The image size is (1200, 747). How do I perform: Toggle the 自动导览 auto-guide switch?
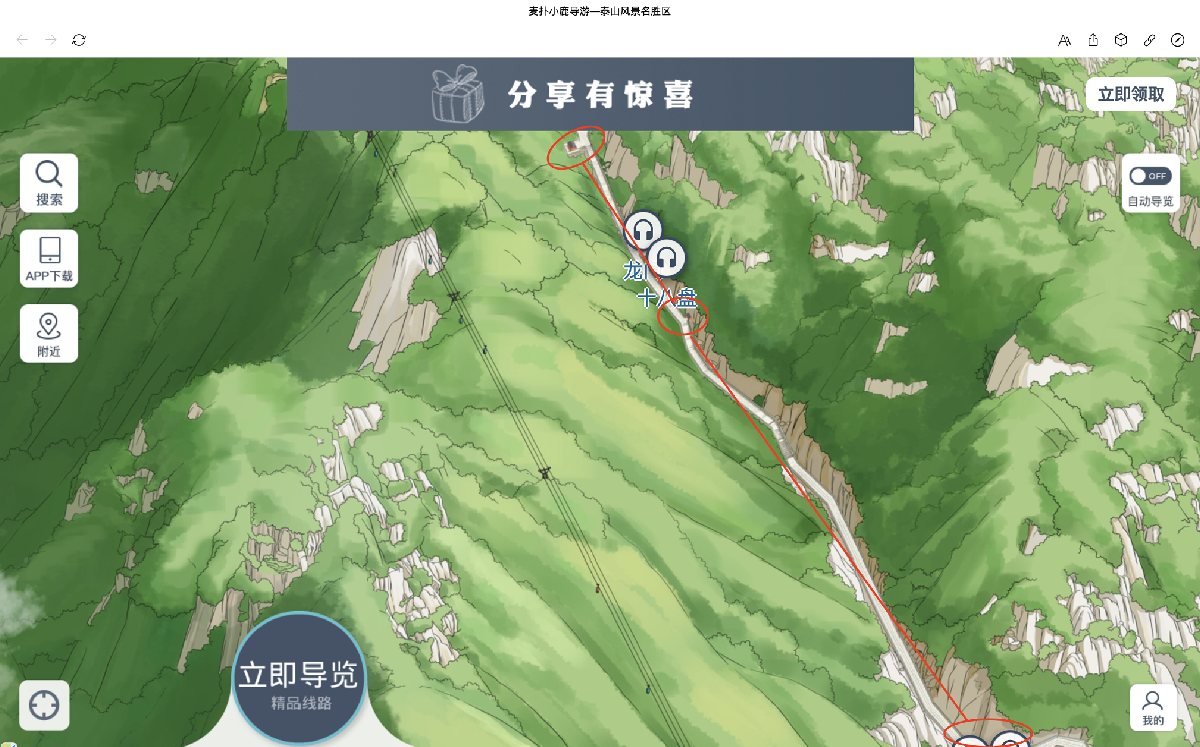(1150, 176)
